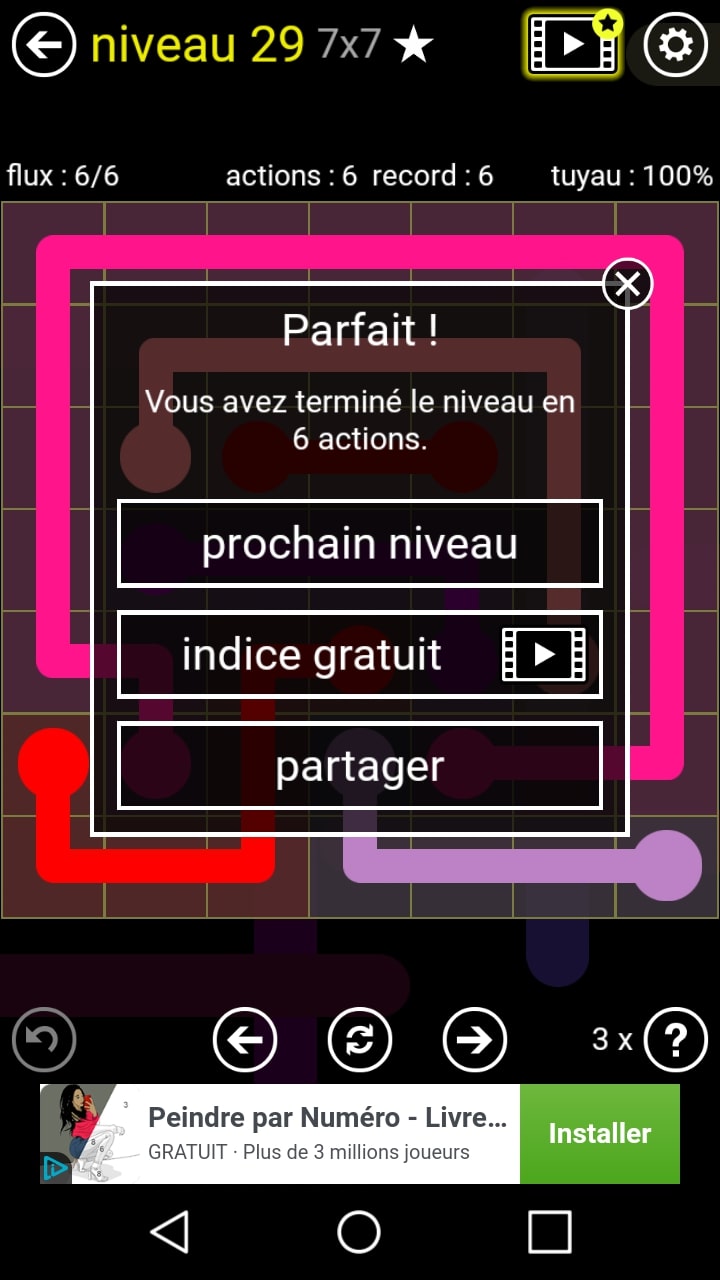Tap the Android home button

pos(359,1232)
